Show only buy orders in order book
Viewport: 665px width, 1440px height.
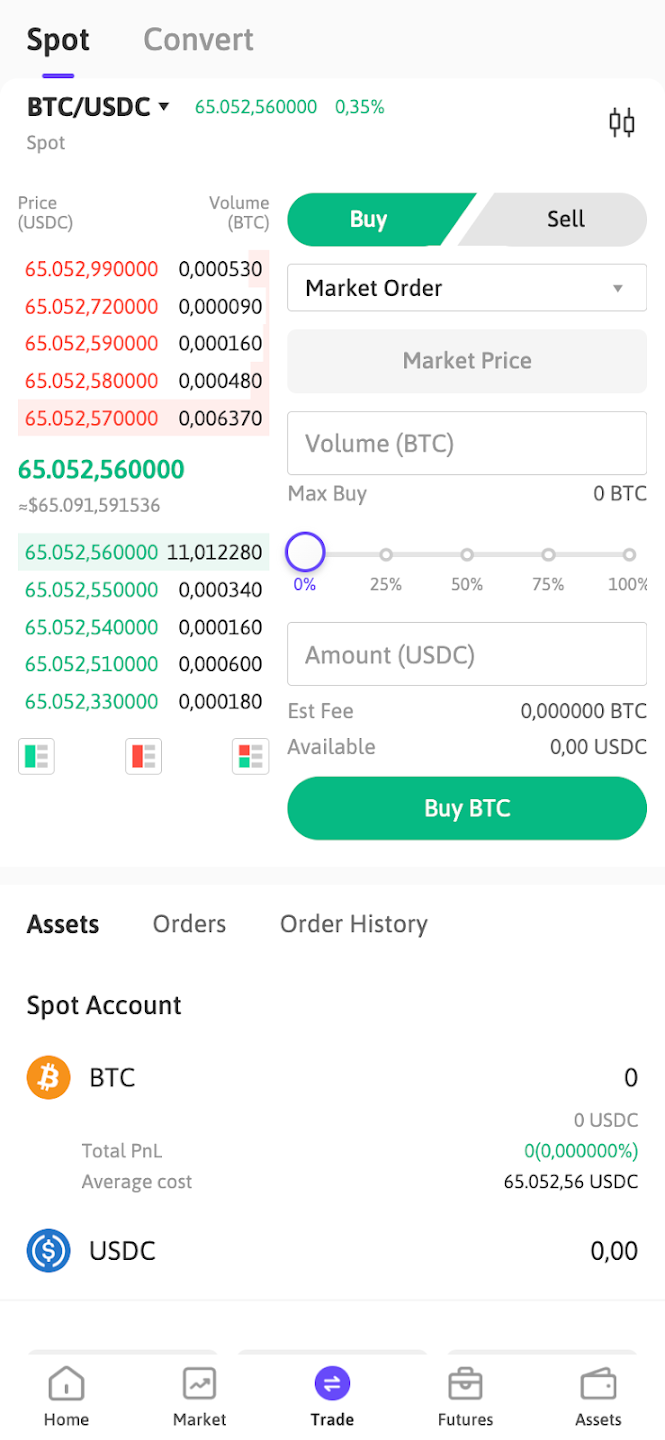point(36,756)
